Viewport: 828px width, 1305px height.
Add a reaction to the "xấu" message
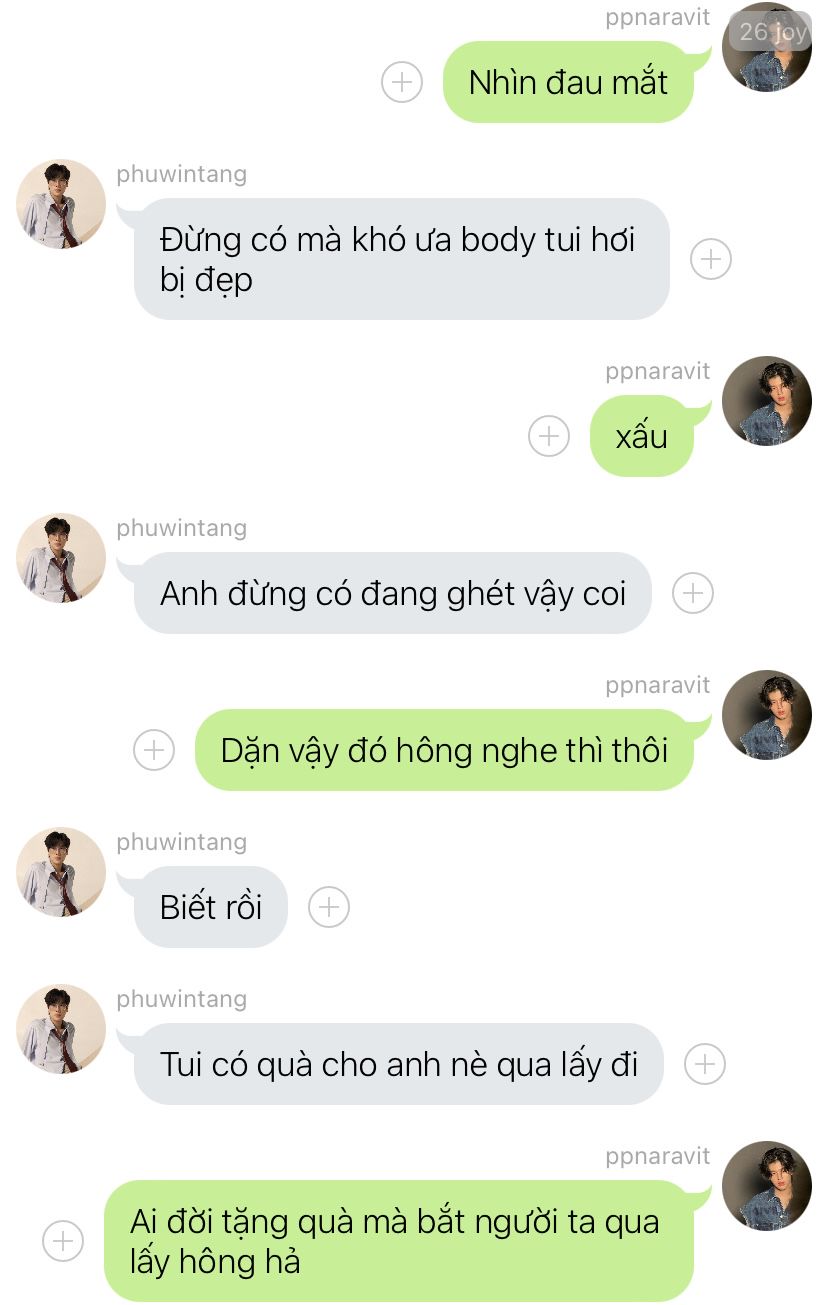point(548,437)
